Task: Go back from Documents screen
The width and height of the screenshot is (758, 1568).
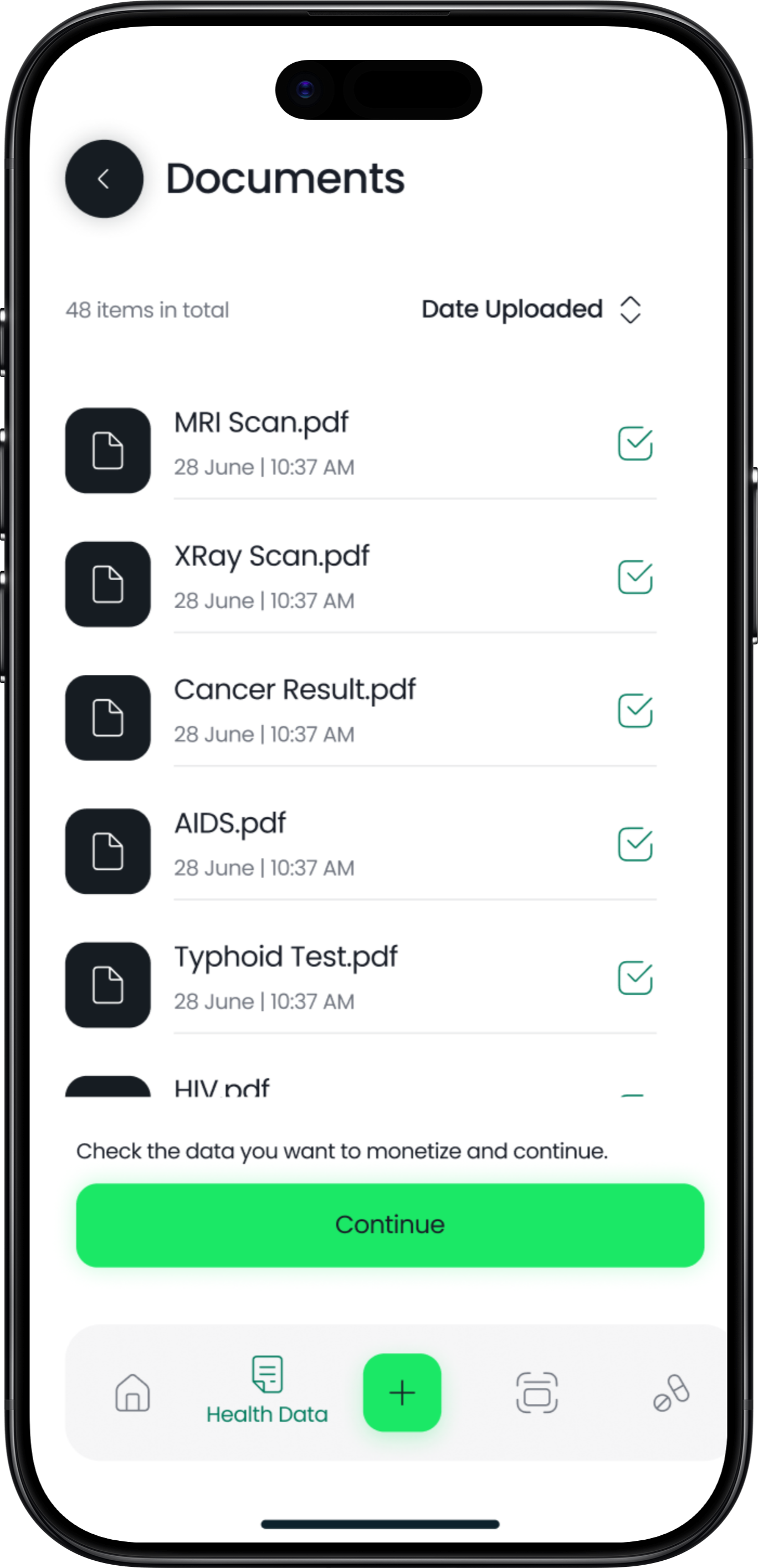Action: point(104,179)
